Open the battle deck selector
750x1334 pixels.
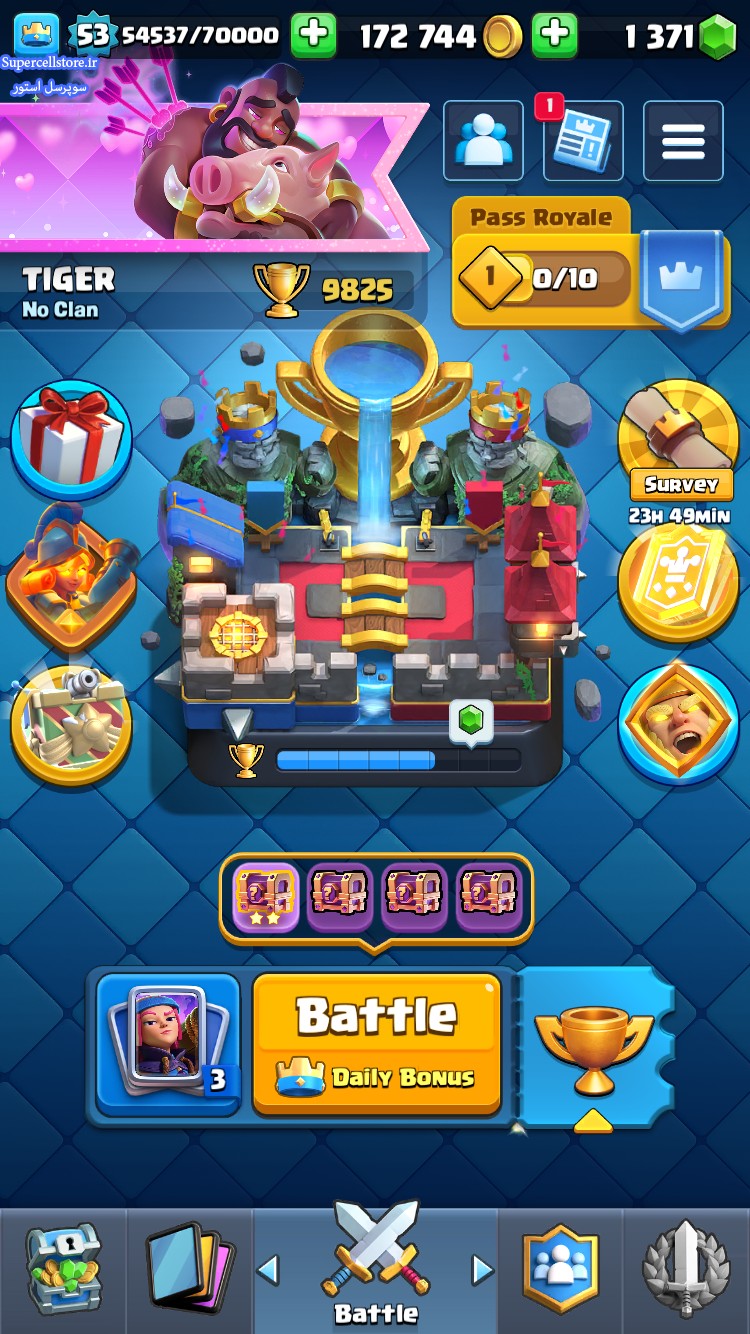168,1043
